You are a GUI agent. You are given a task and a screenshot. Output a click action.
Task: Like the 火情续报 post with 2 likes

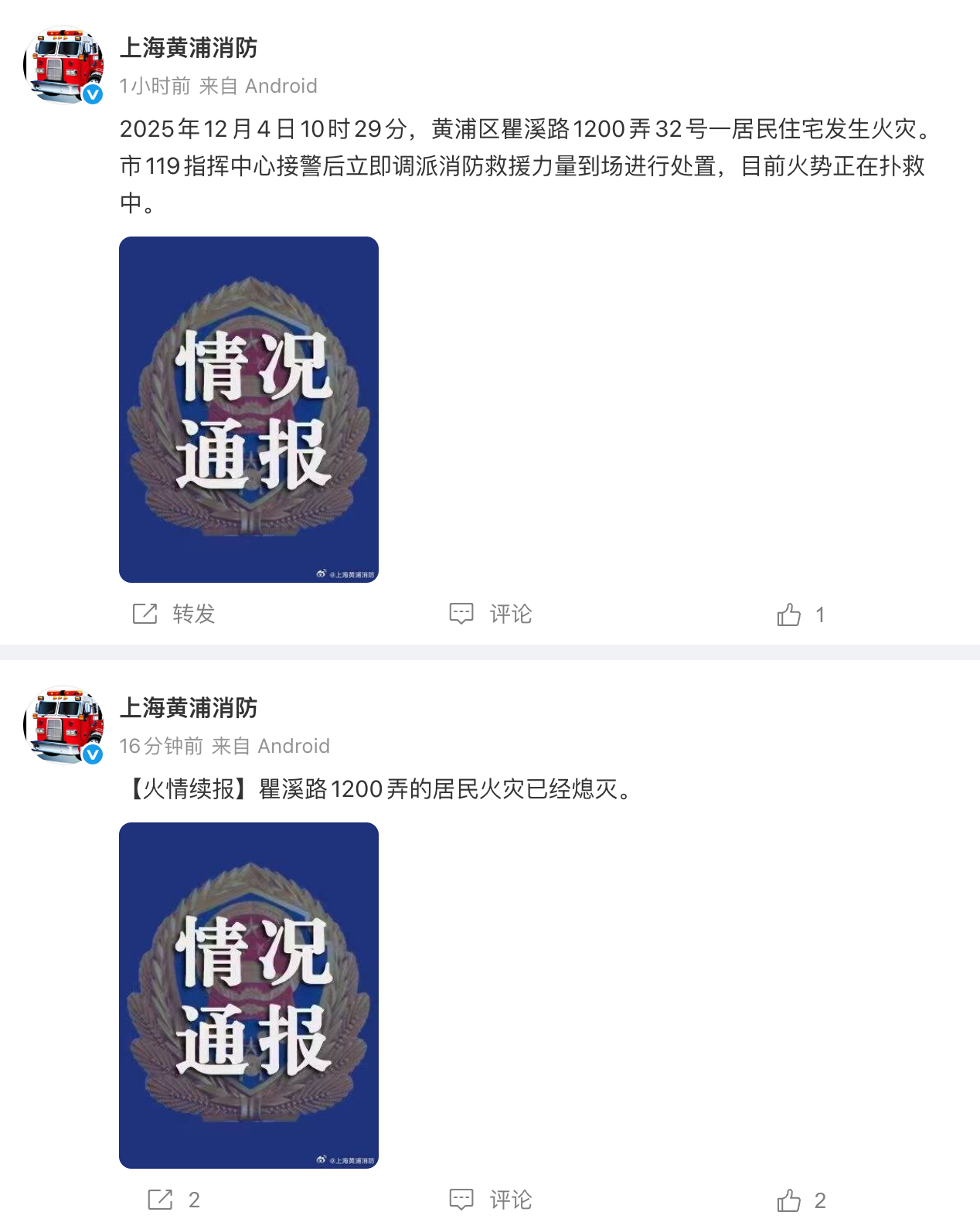[x=799, y=1200]
